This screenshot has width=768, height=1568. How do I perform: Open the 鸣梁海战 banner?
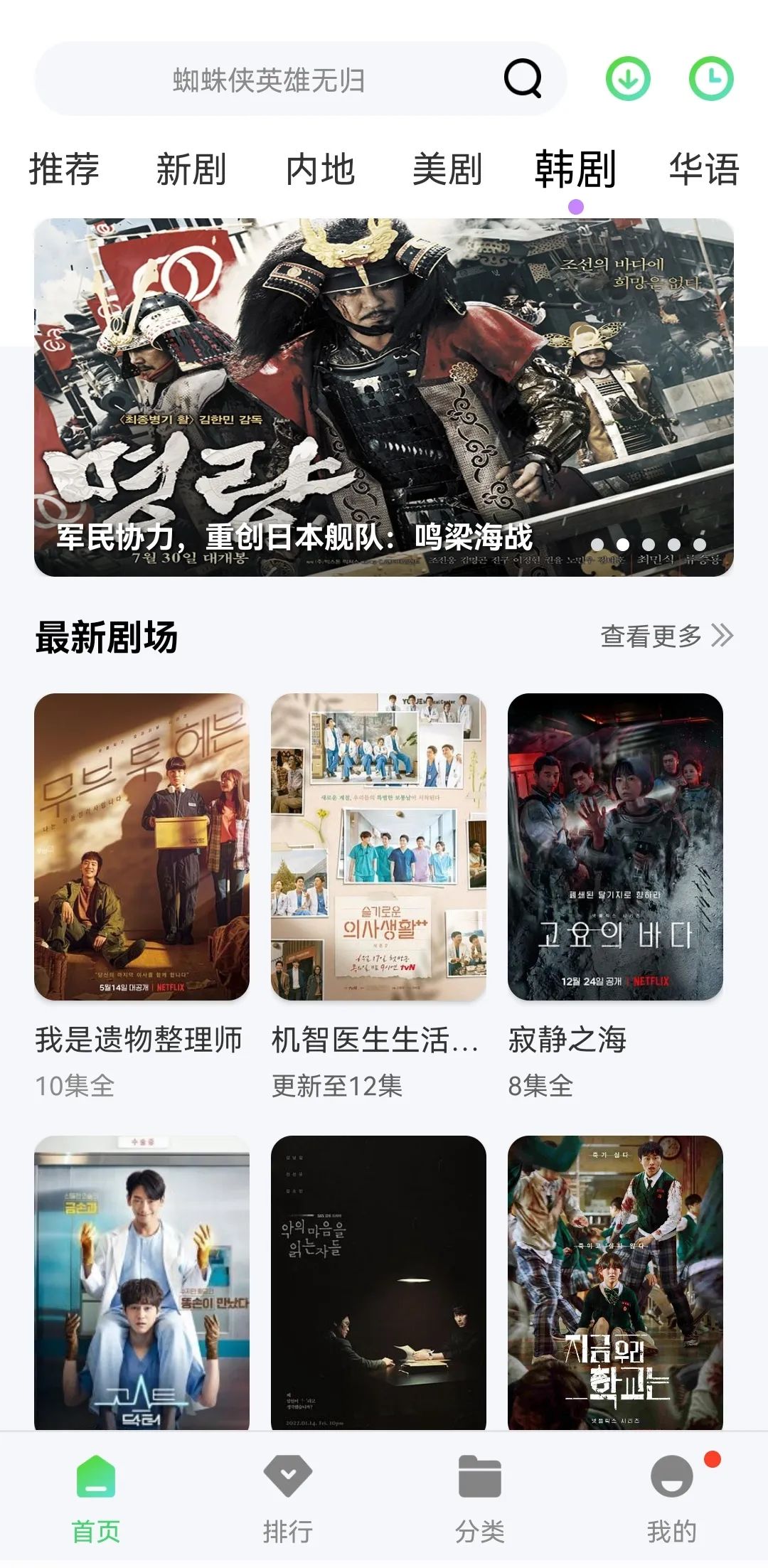[384, 397]
